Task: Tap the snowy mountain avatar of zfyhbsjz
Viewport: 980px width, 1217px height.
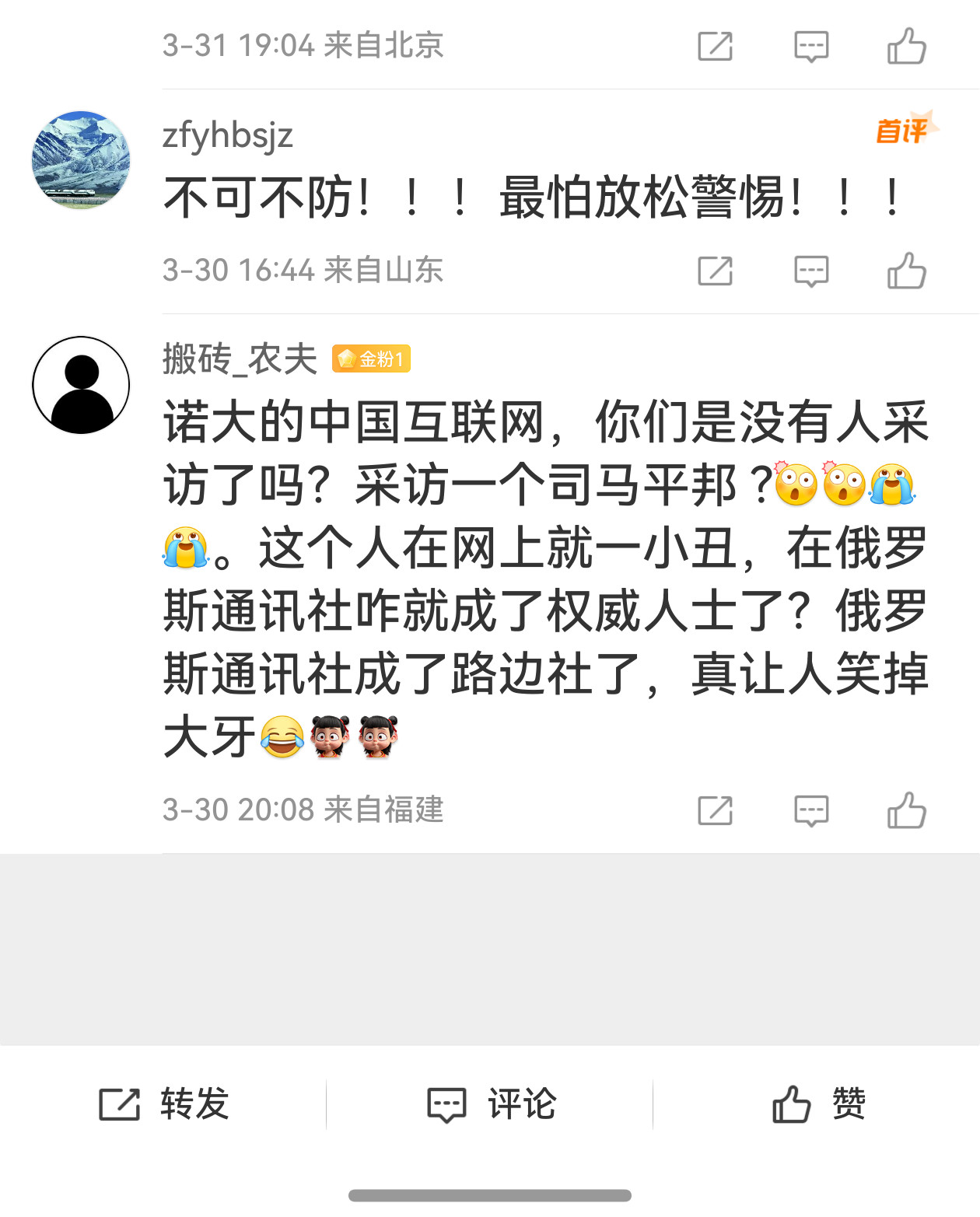Action: (x=81, y=159)
